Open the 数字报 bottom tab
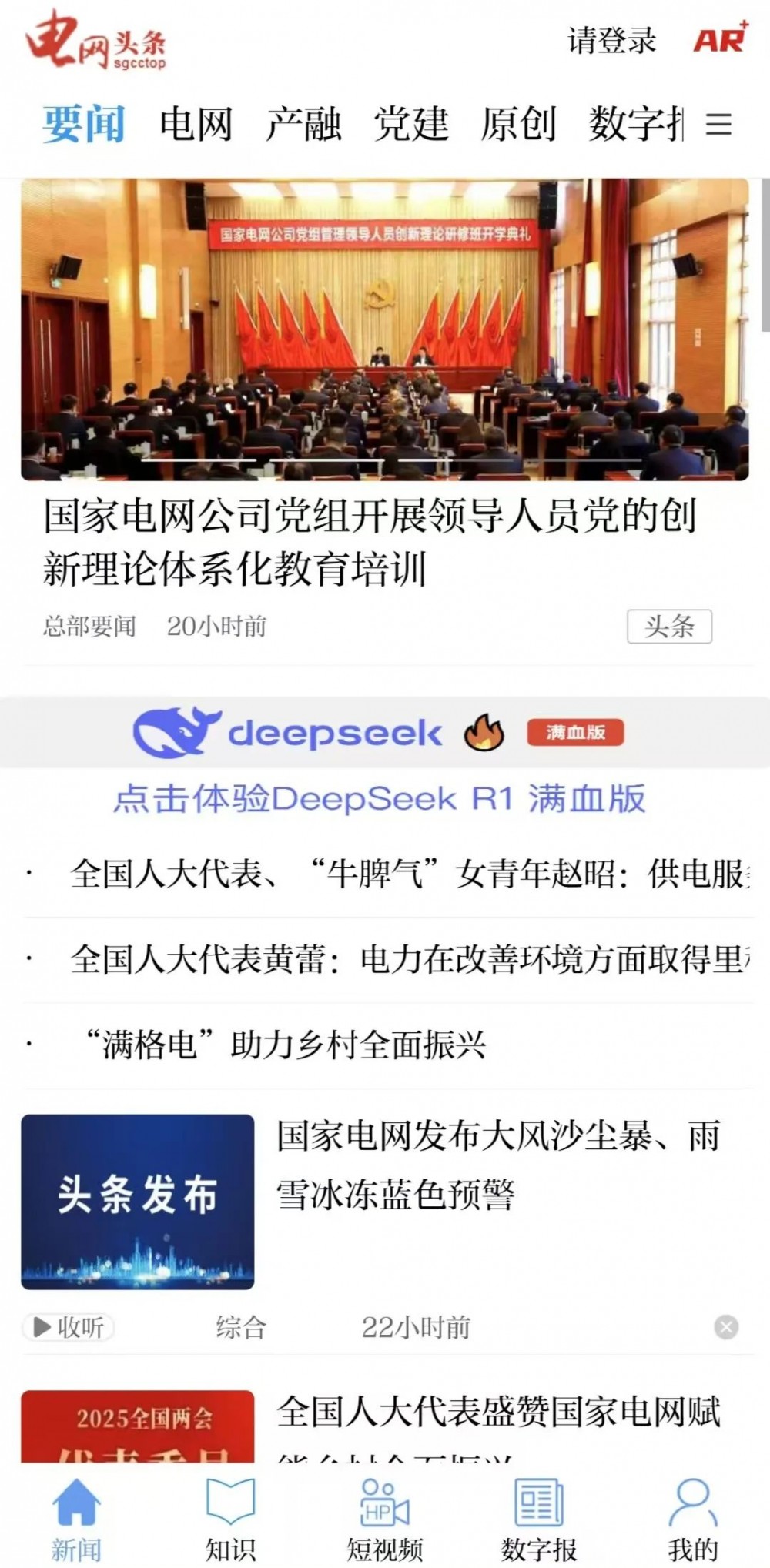Viewport: 770px width, 1568px height. 538,1520
